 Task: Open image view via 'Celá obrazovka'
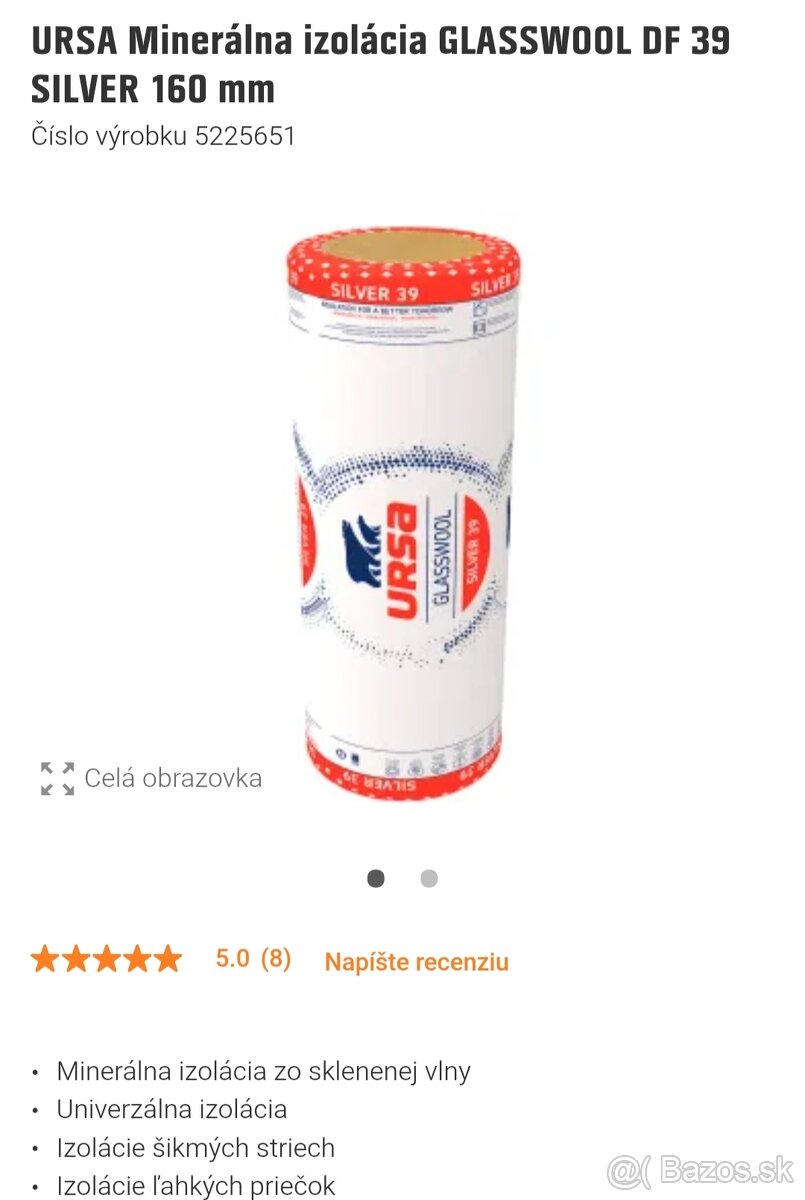[x=172, y=777]
